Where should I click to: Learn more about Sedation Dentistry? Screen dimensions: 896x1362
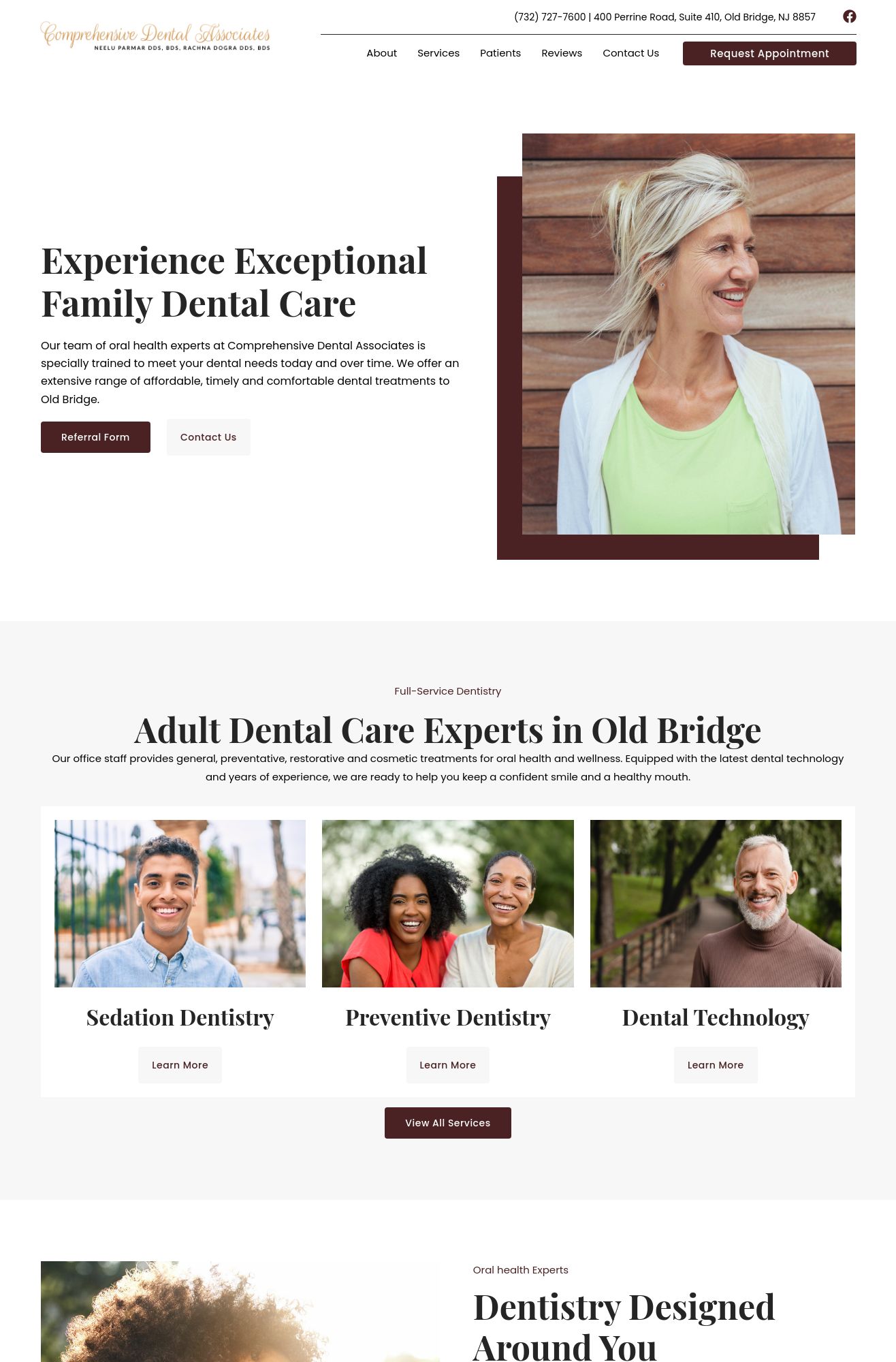tap(180, 1065)
